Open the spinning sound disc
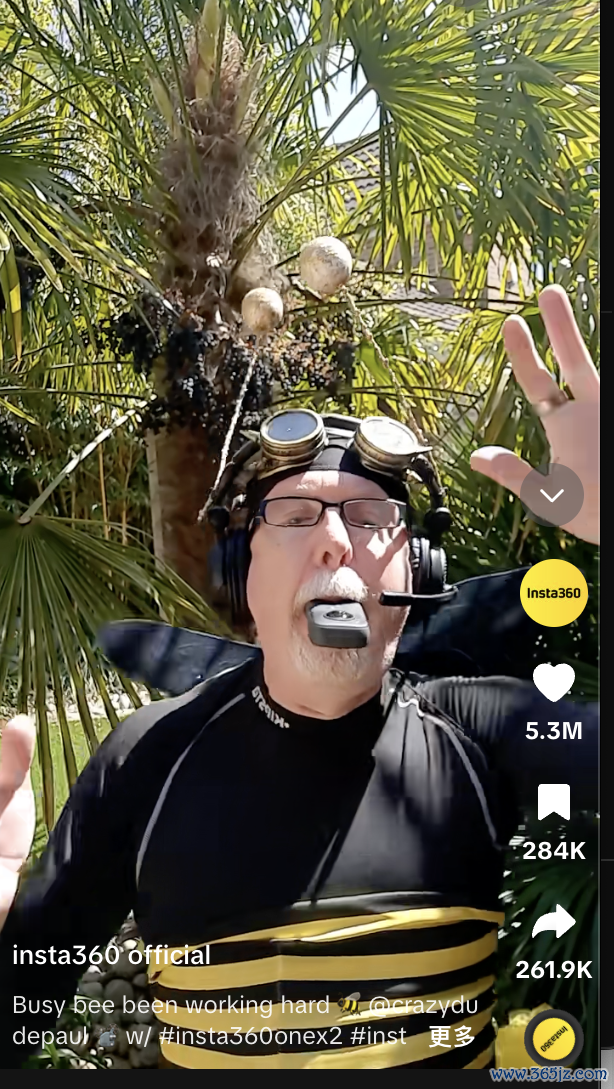Viewport: 614px width, 1089px height. pyautogui.click(x=553, y=1037)
